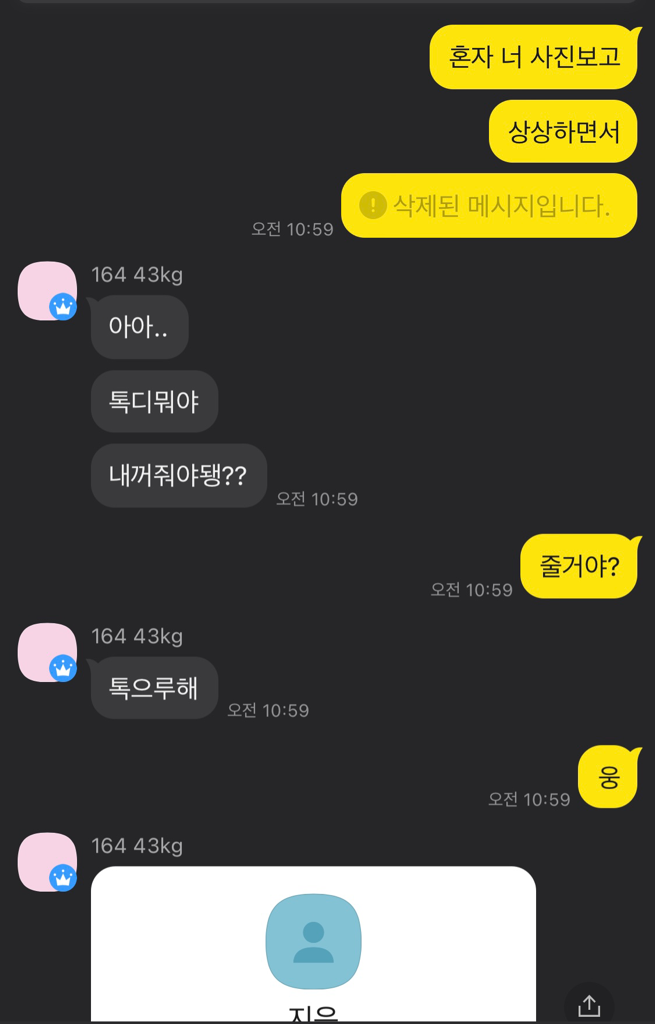View sender's profile picture above the shared contact card
The width and height of the screenshot is (655, 1024).
(x=47, y=862)
